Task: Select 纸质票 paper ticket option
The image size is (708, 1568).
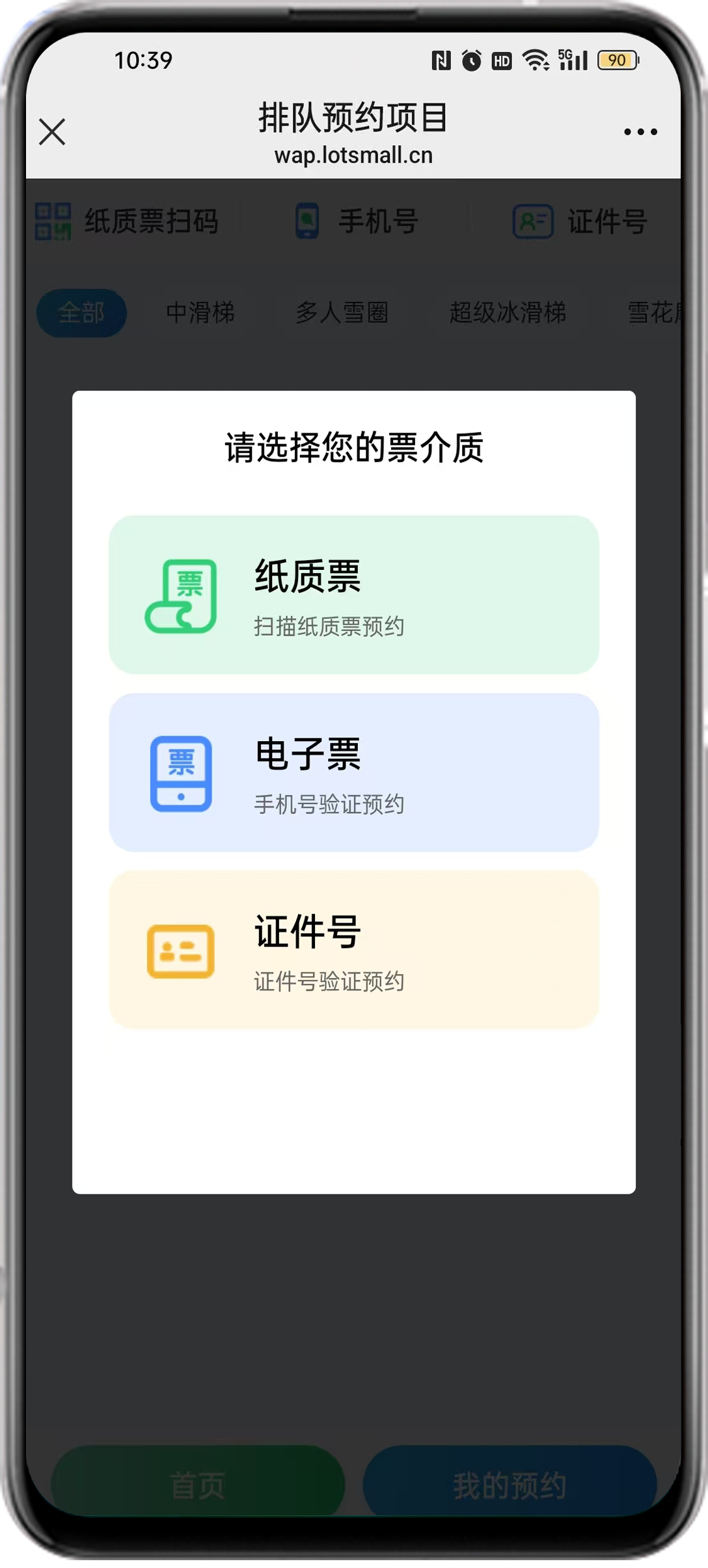Action: 353,595
